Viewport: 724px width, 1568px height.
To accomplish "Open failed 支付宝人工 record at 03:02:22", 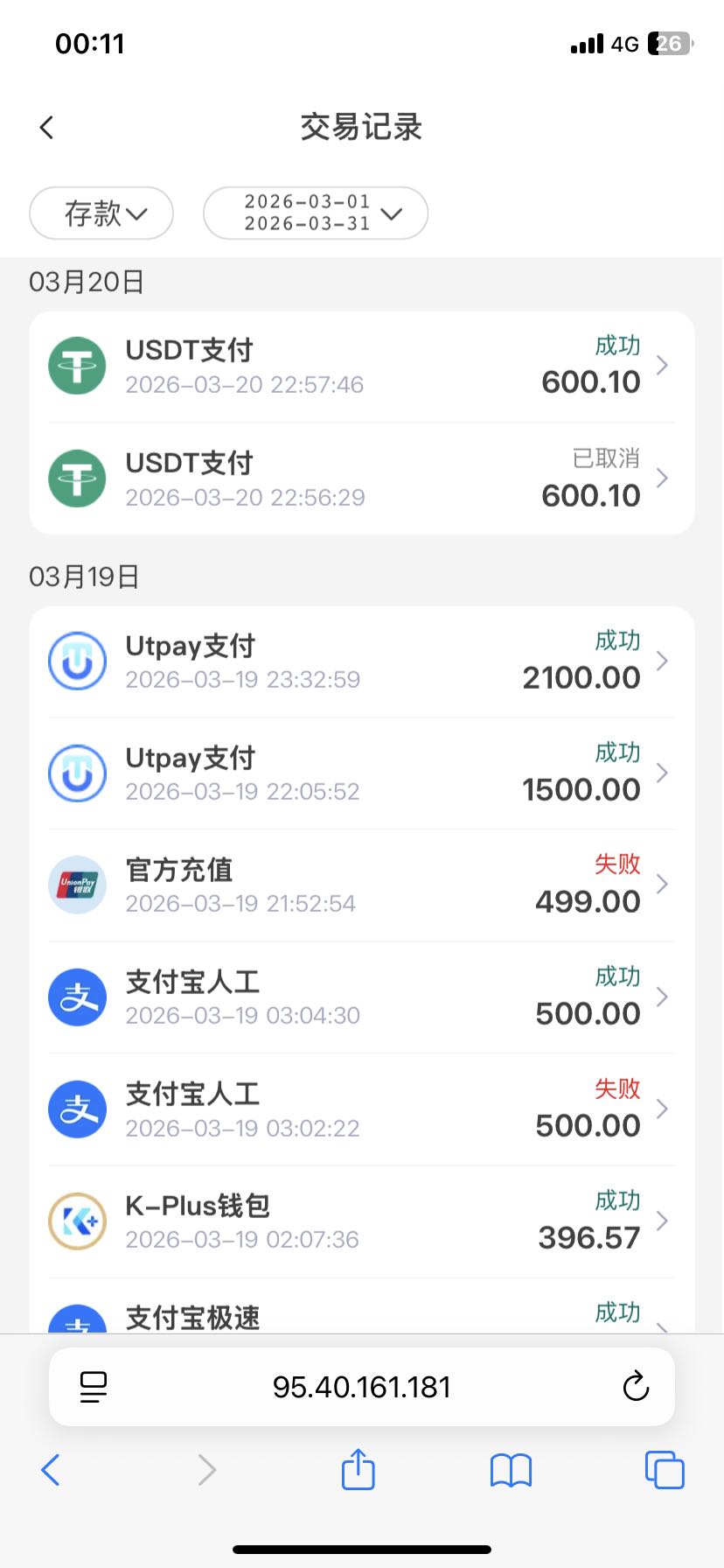I will click(x=362, y=1109).
